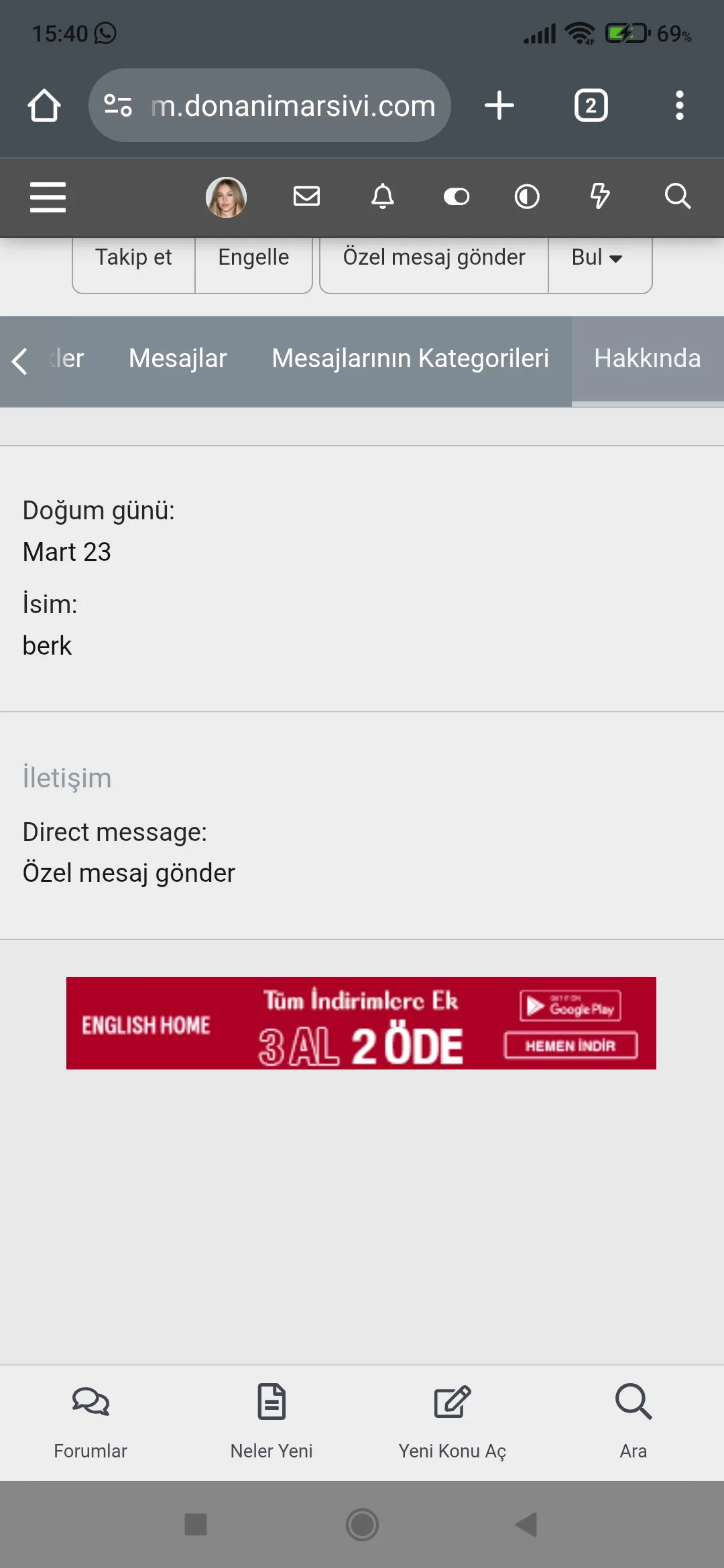Expand the Bul dropdown

(x=597, y=257)
